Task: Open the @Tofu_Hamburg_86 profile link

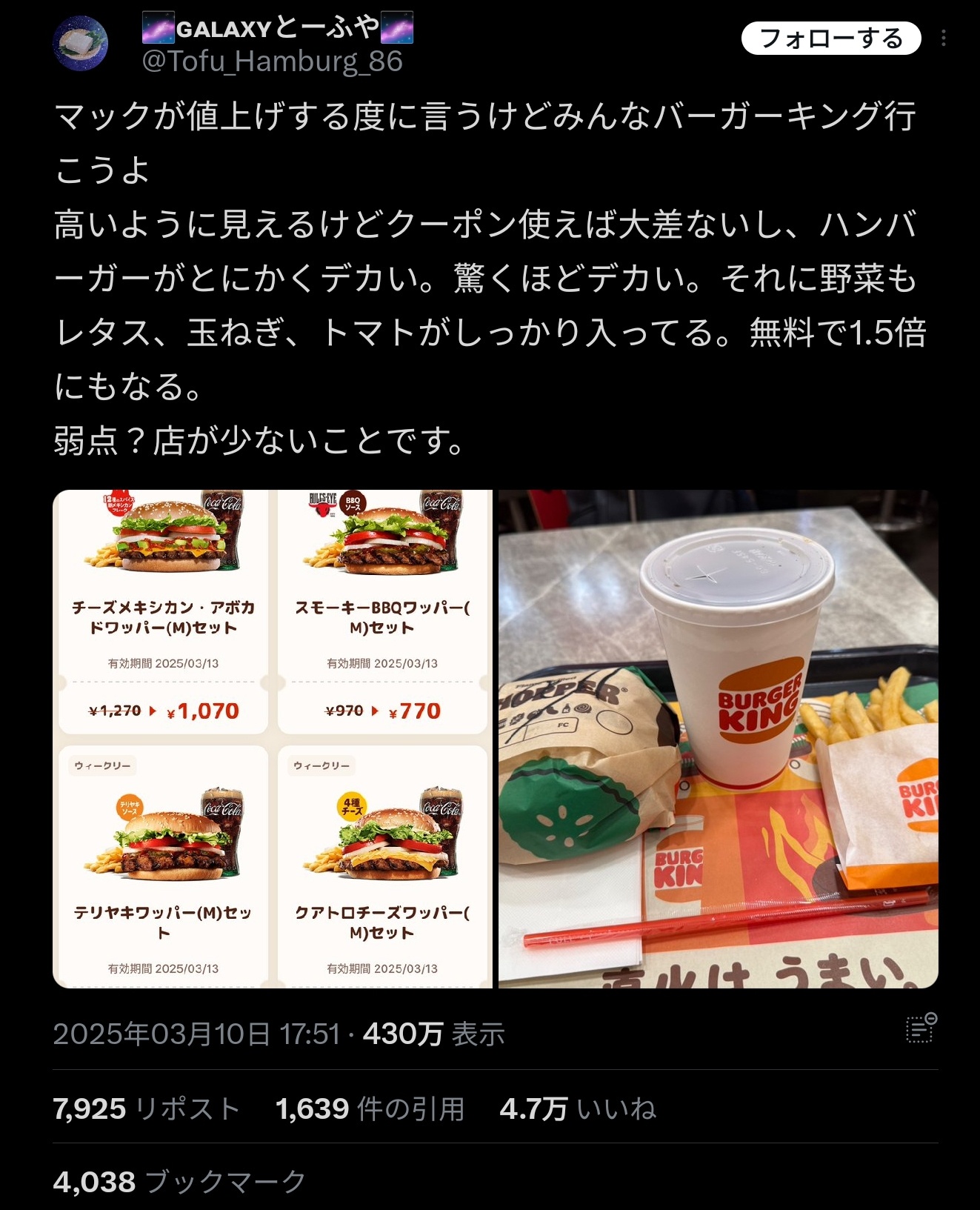Action: tap(272, 62)
